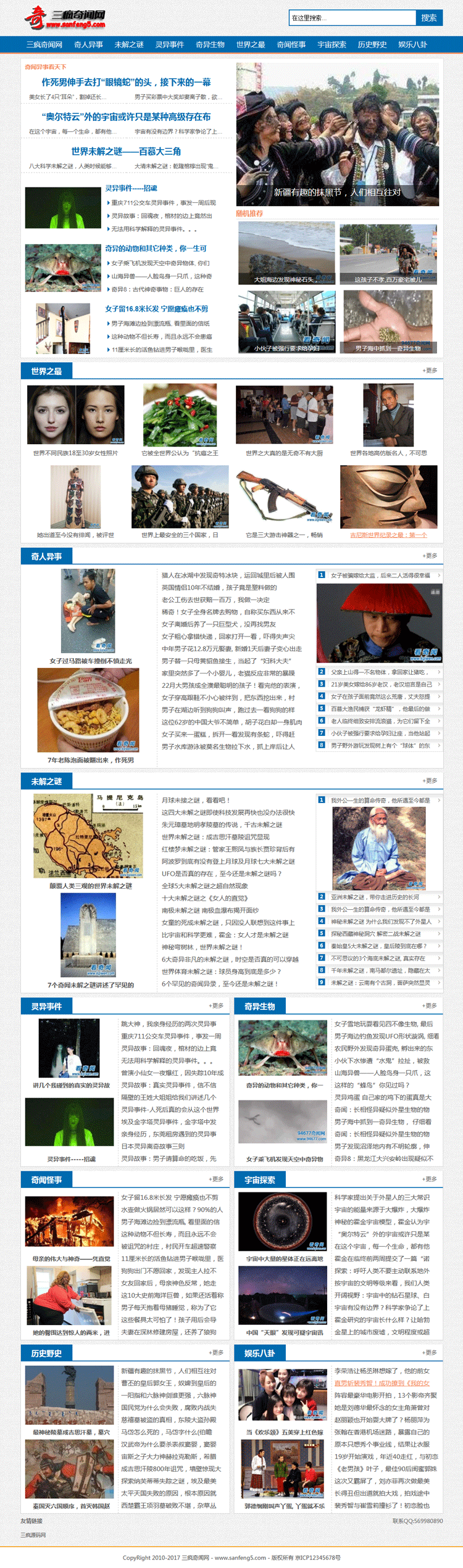Tap the 搜索 search button
Screen dimensions: 463x1568
[428, 18]
